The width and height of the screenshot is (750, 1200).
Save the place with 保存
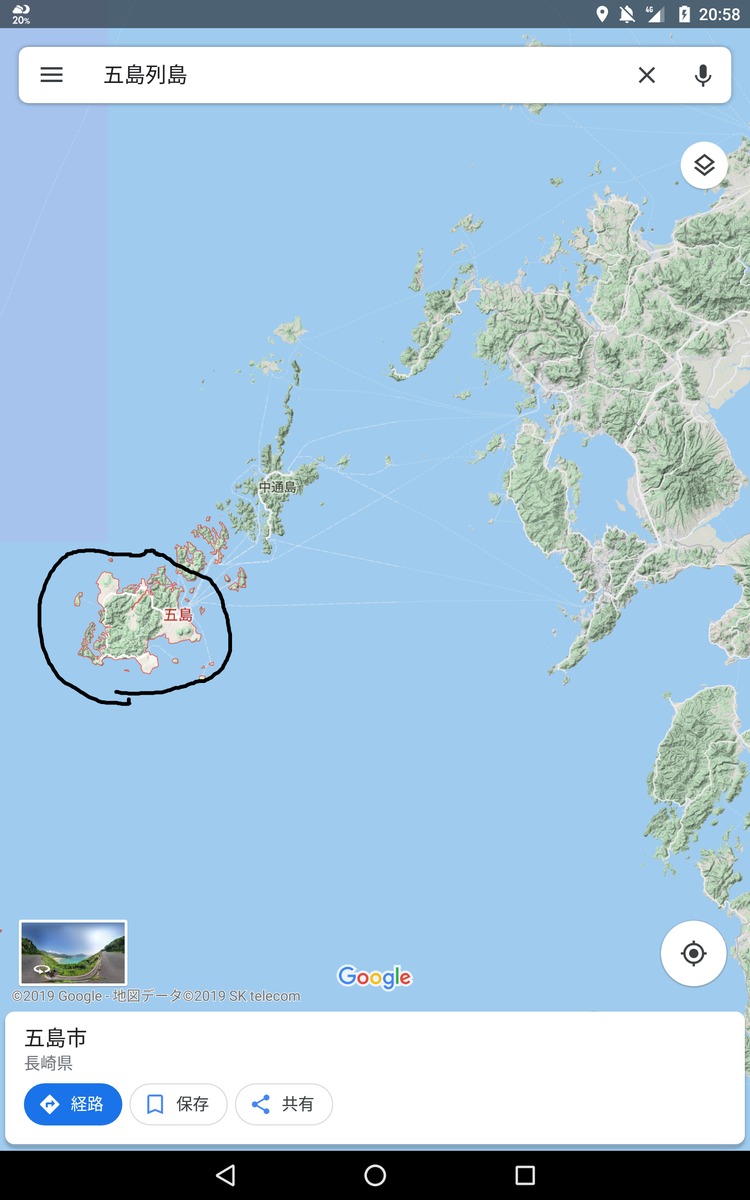click(x=178, y=1104)
